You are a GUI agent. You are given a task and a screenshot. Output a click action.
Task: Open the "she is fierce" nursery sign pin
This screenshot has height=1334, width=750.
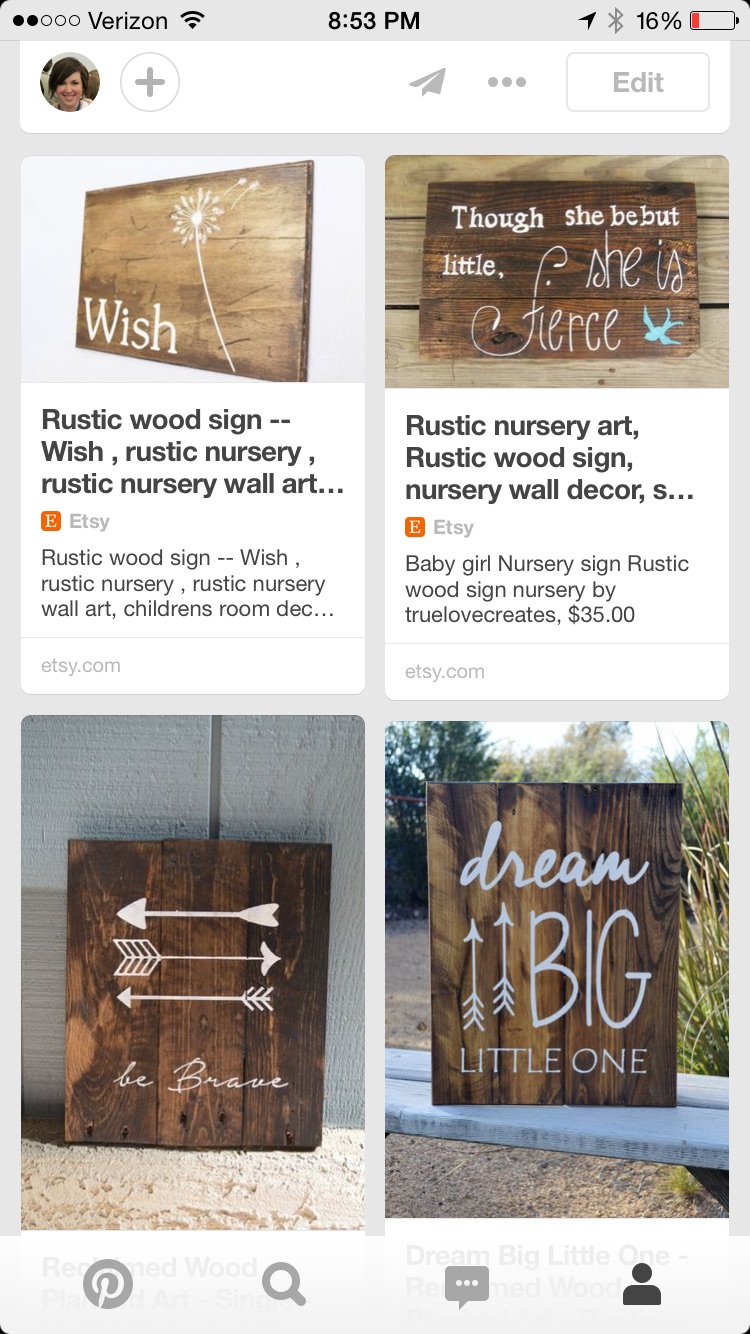[557, 272]
